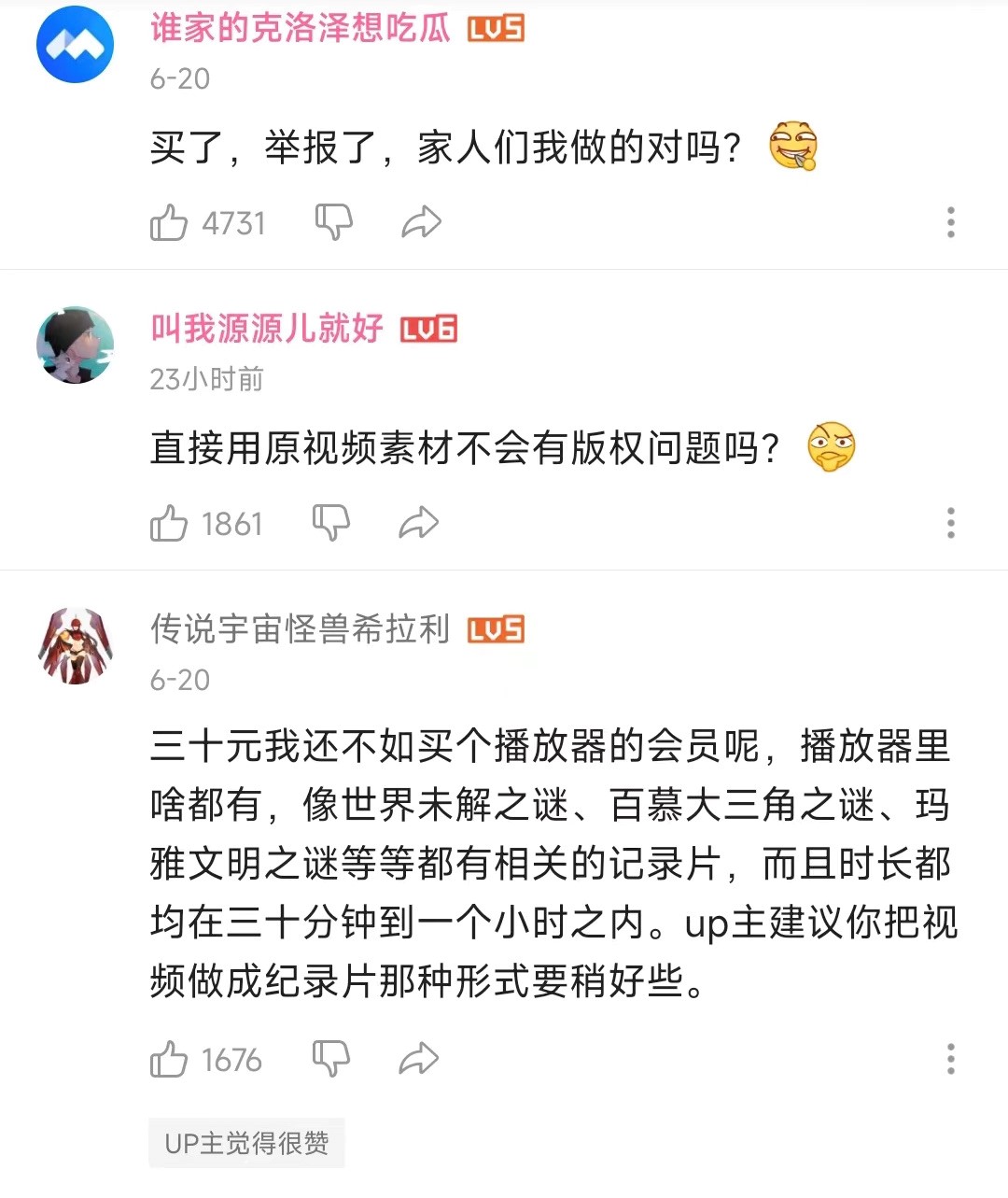
Task: Share the comment by 谁家的克洛泽想吃瓜
Action: [421, 222]
